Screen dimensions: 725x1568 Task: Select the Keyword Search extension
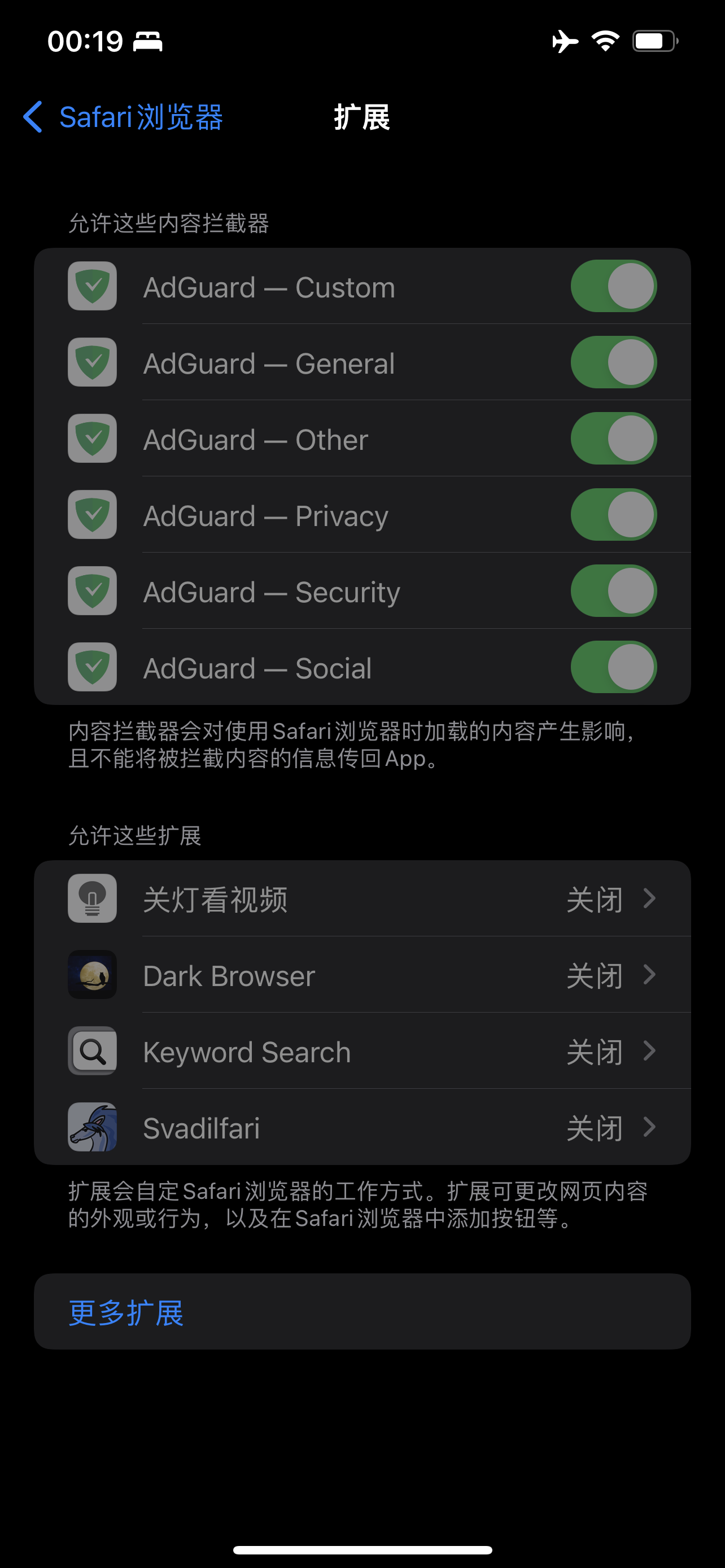point(362,1051)
